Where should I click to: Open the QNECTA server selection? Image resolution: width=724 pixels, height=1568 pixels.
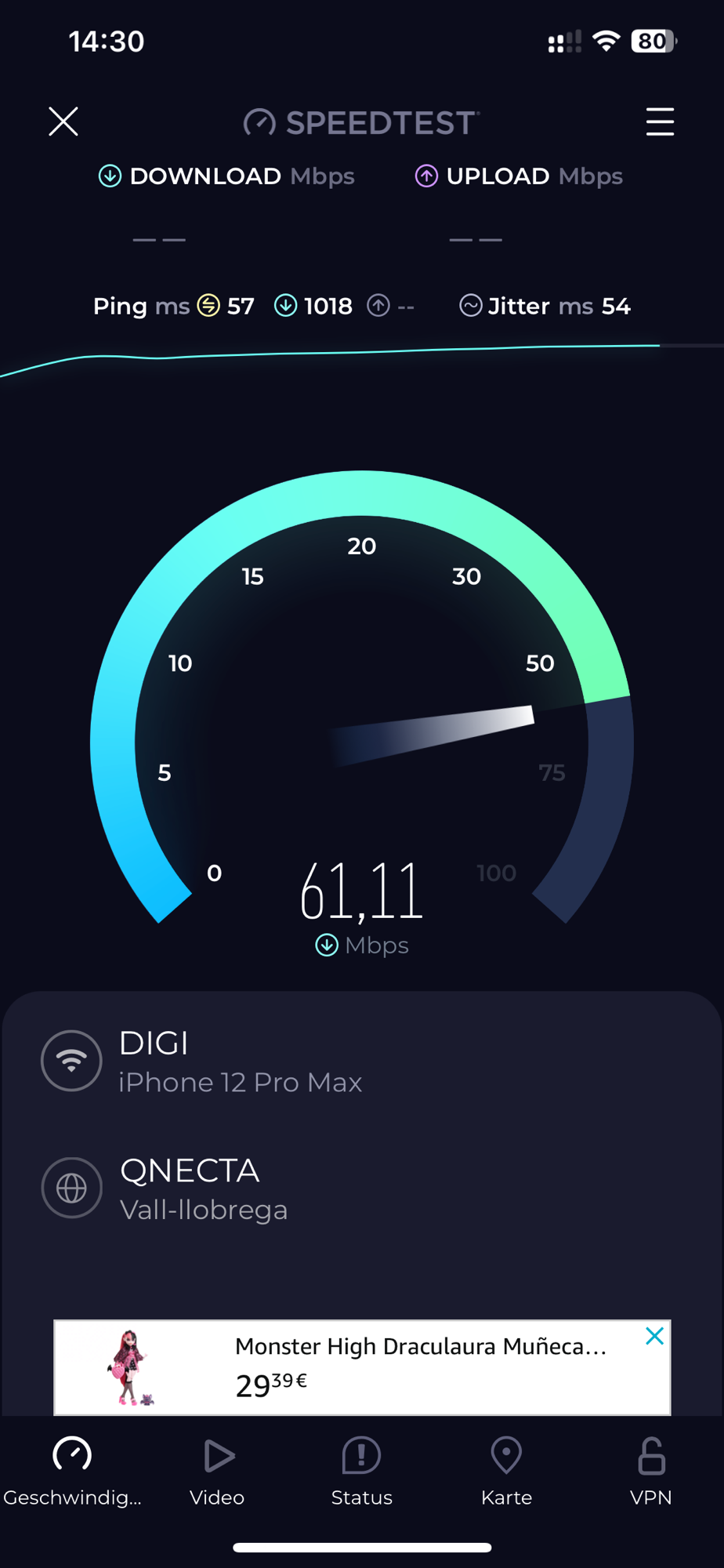point(204,1189)
